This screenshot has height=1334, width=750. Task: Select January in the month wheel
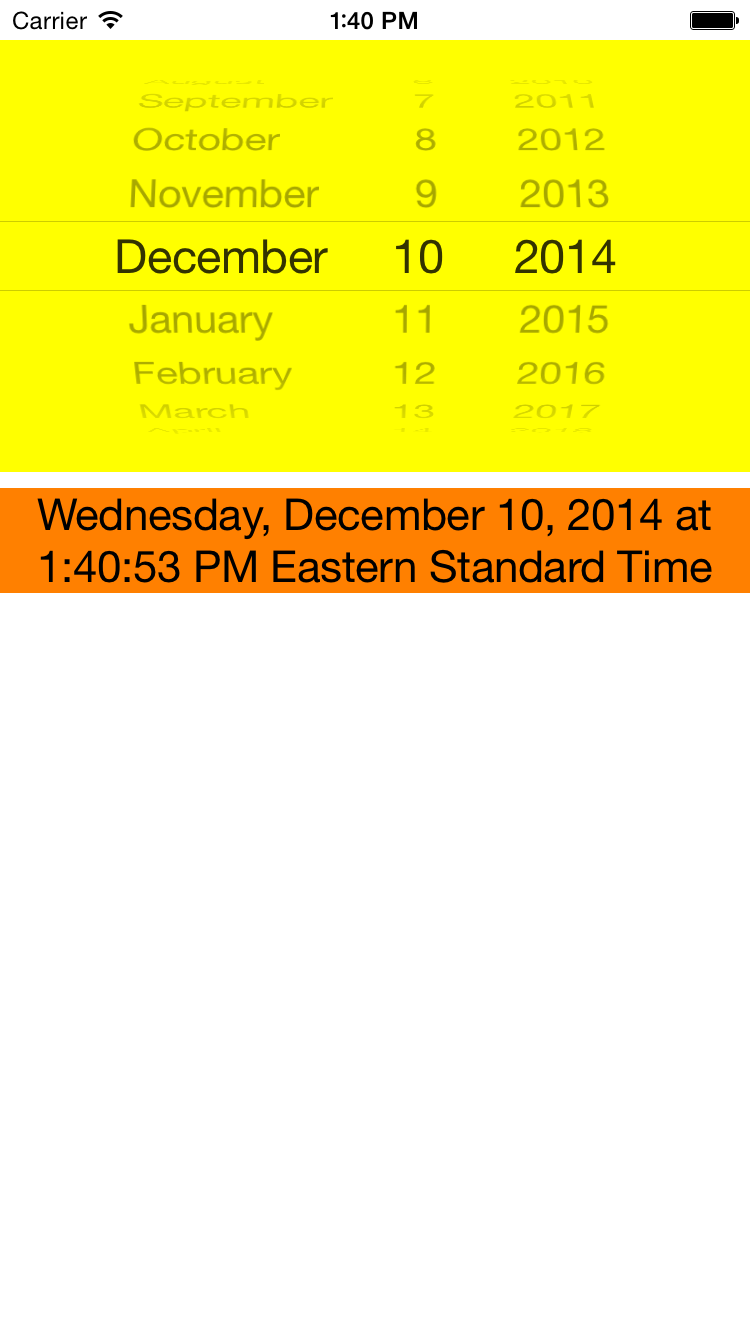(x=201, y=321)
